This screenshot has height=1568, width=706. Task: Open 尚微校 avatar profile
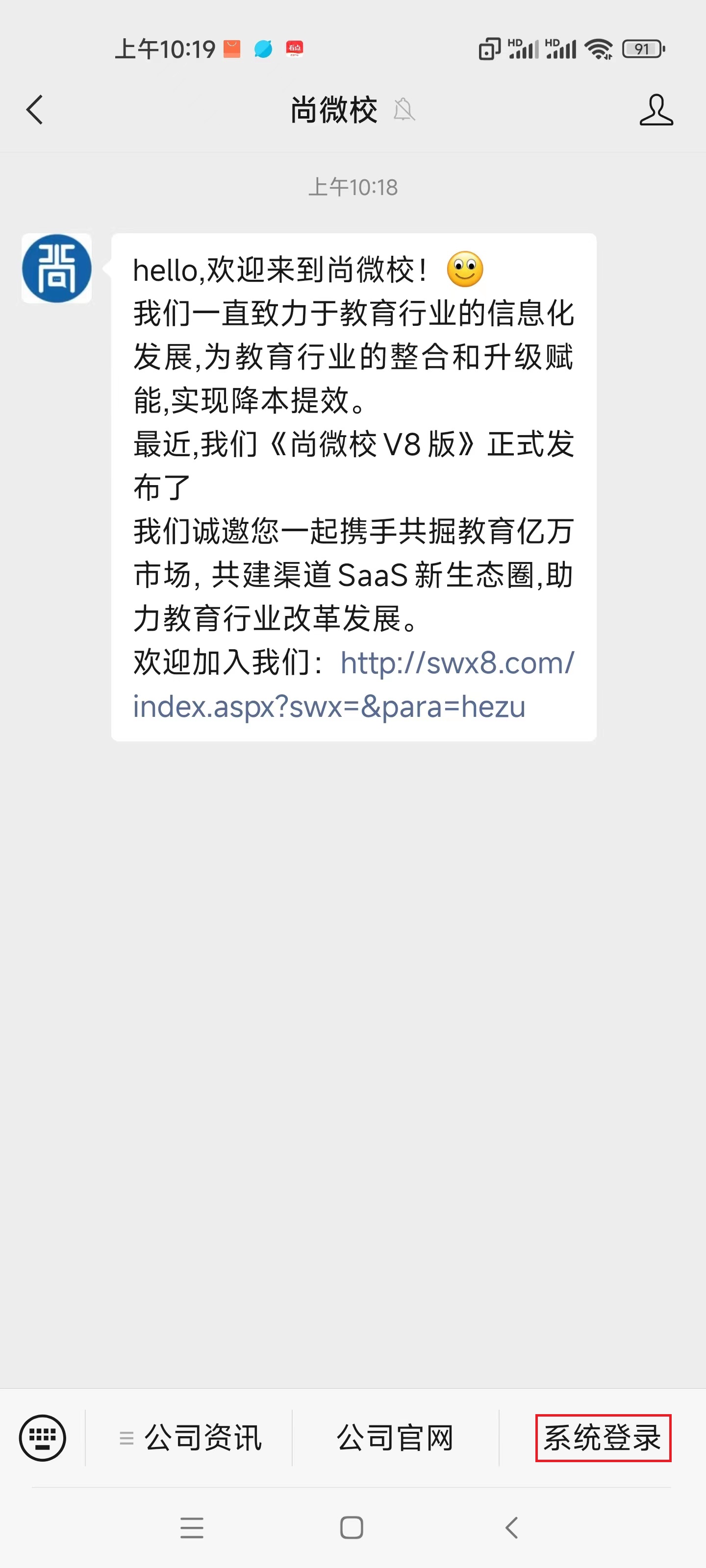pyautogui.click(x=57, y=269)
